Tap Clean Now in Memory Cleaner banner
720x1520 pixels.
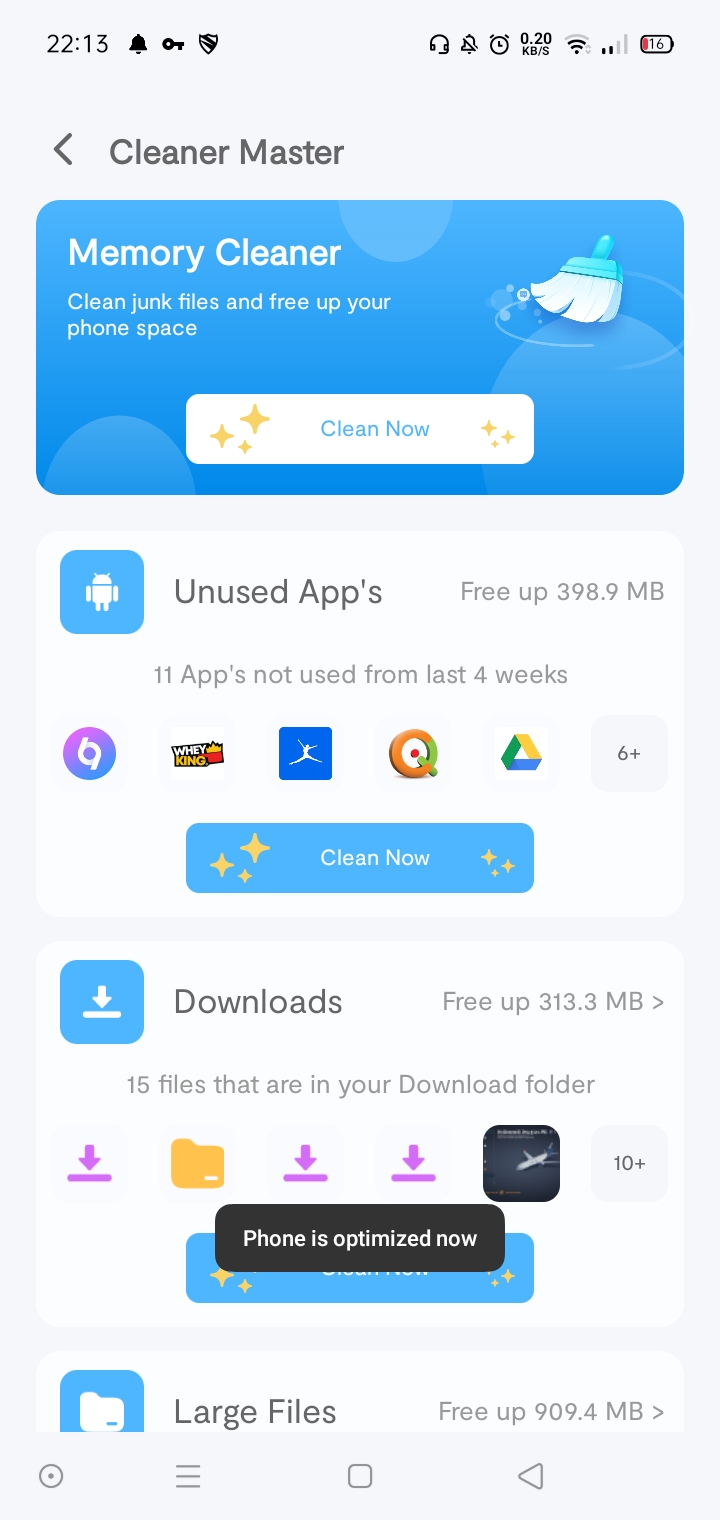tap(360, 429)
